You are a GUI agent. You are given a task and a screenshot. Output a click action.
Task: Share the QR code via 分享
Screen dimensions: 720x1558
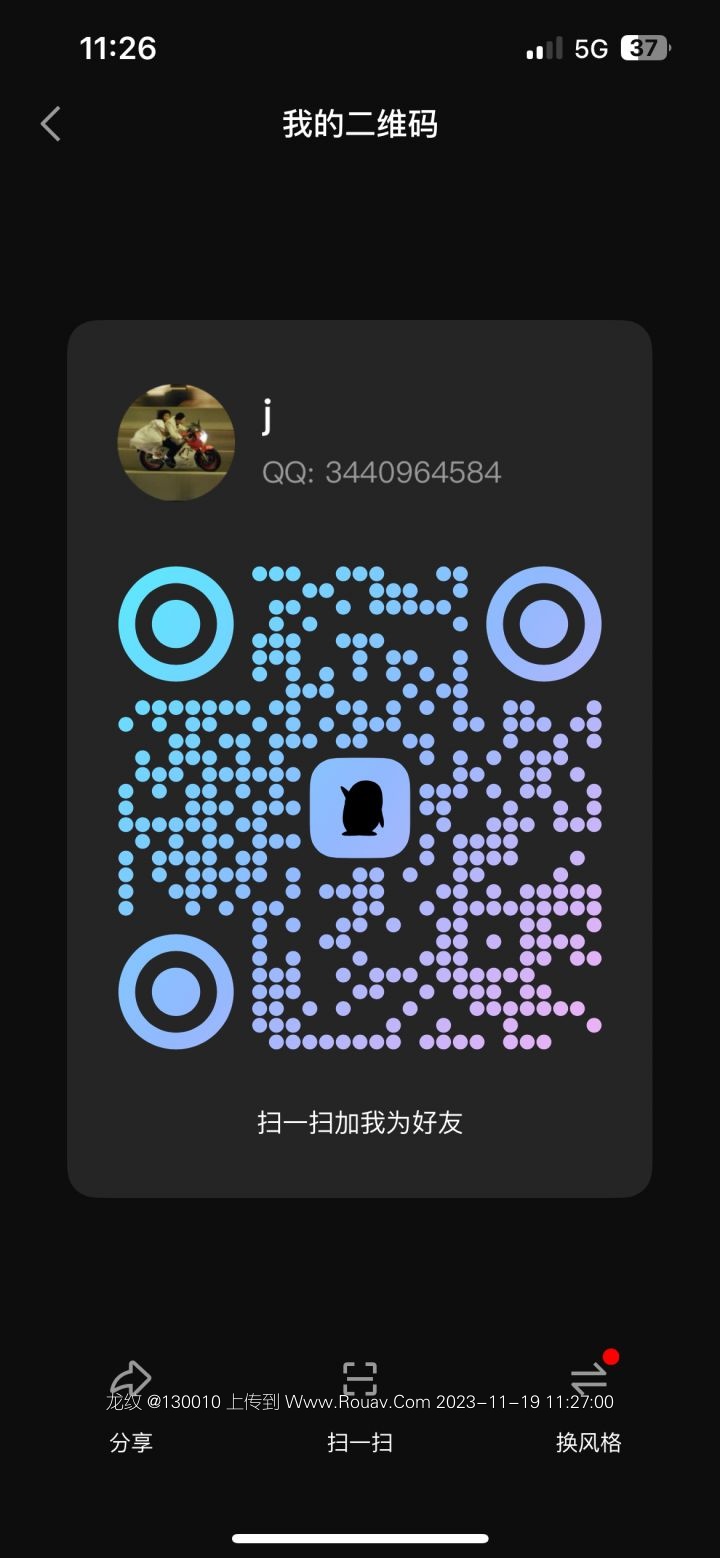pyautogui.click(x=131, y=1405)
